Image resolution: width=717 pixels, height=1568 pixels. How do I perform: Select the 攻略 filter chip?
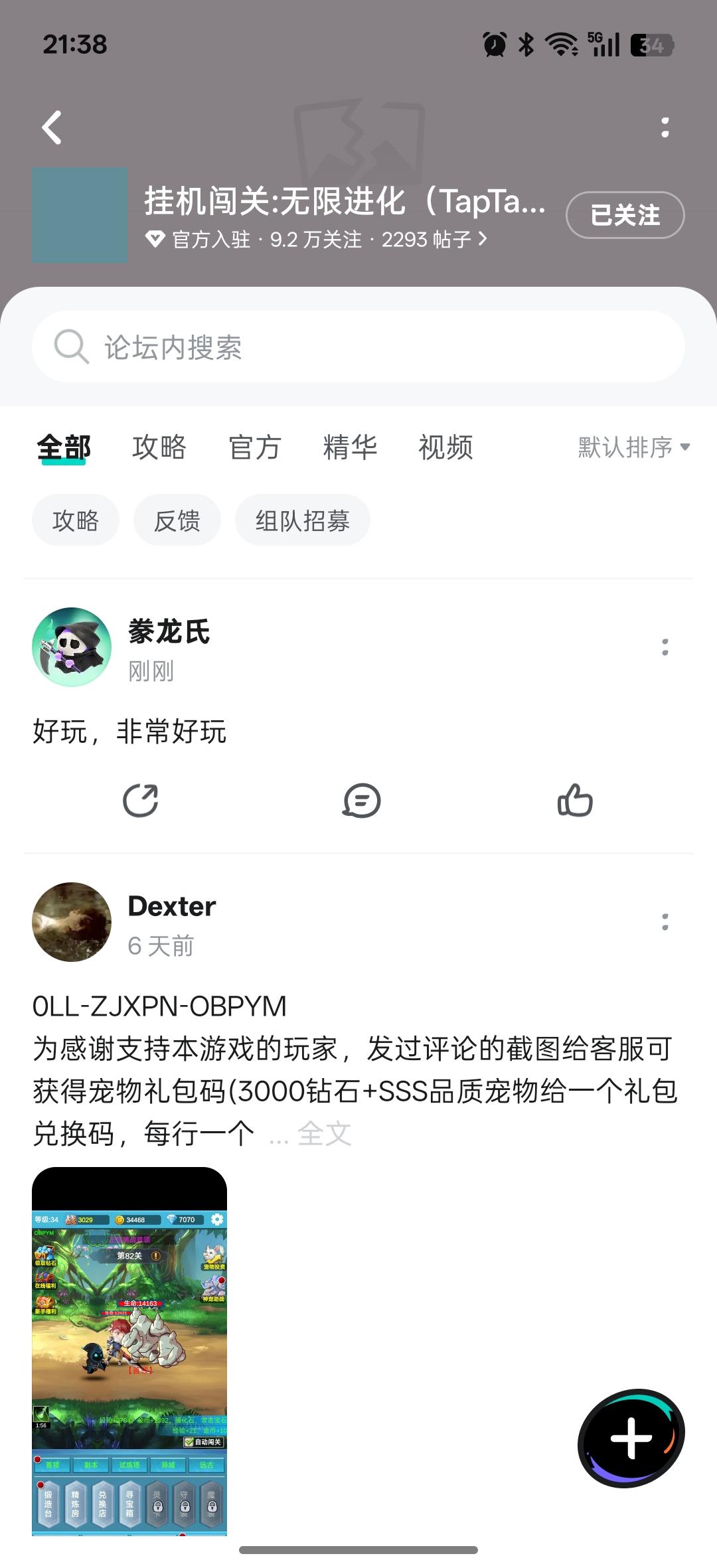tap(75, 520)
